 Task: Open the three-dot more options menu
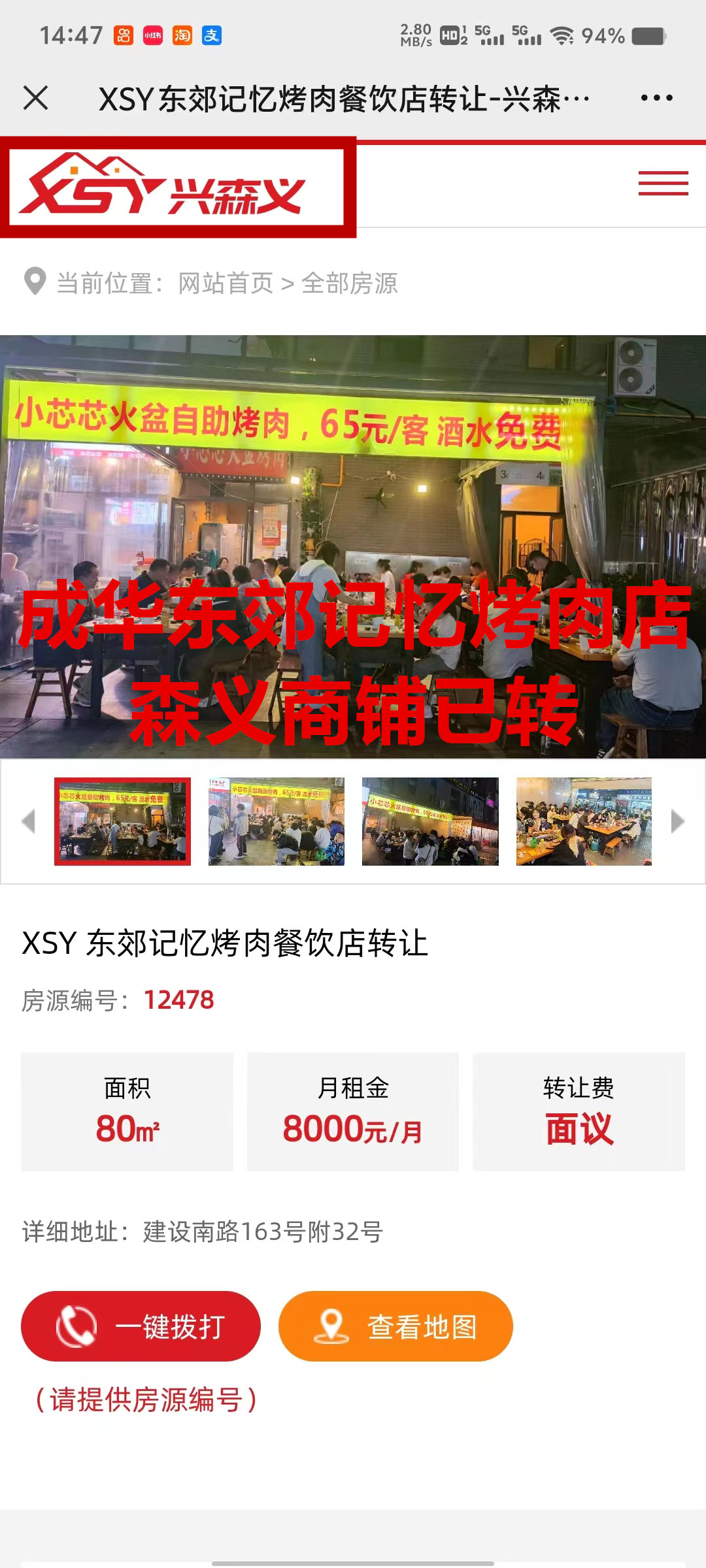(x=656, y=98)
